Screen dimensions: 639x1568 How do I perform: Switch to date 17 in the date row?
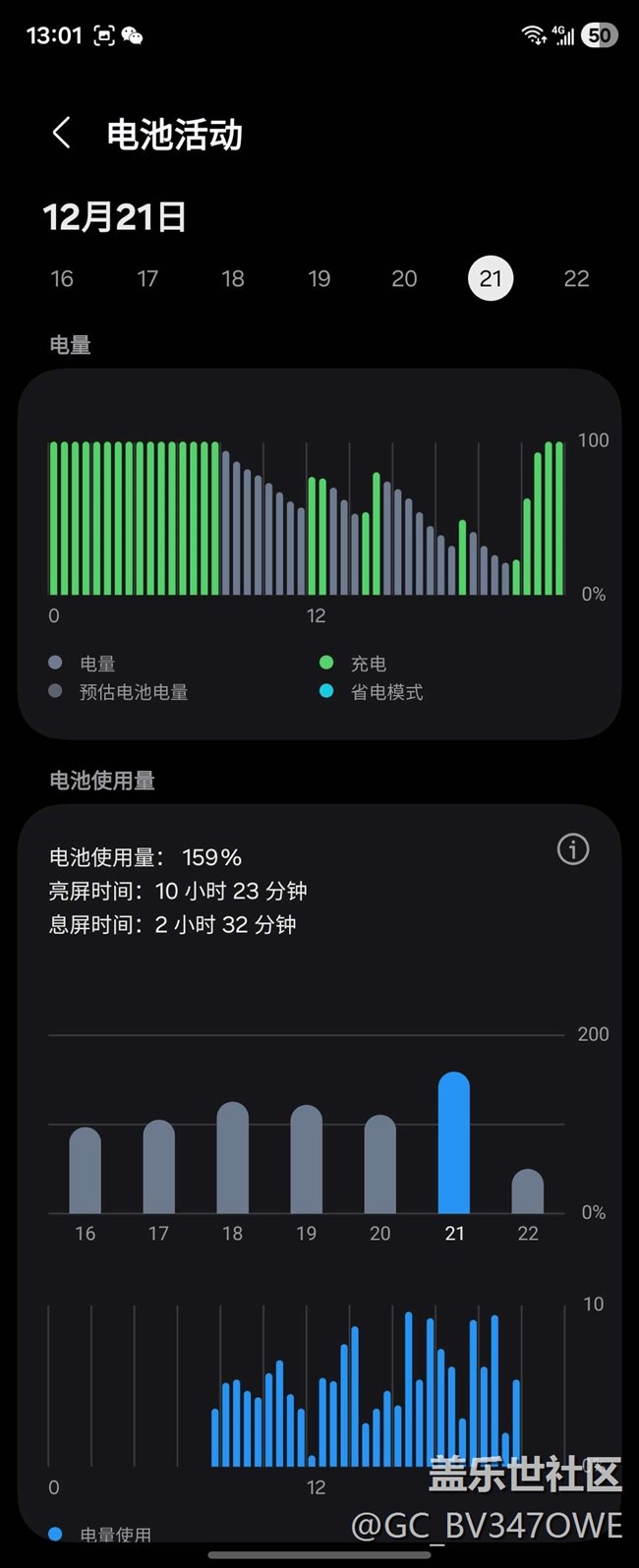pyautogui.click(x=147, y=279)
